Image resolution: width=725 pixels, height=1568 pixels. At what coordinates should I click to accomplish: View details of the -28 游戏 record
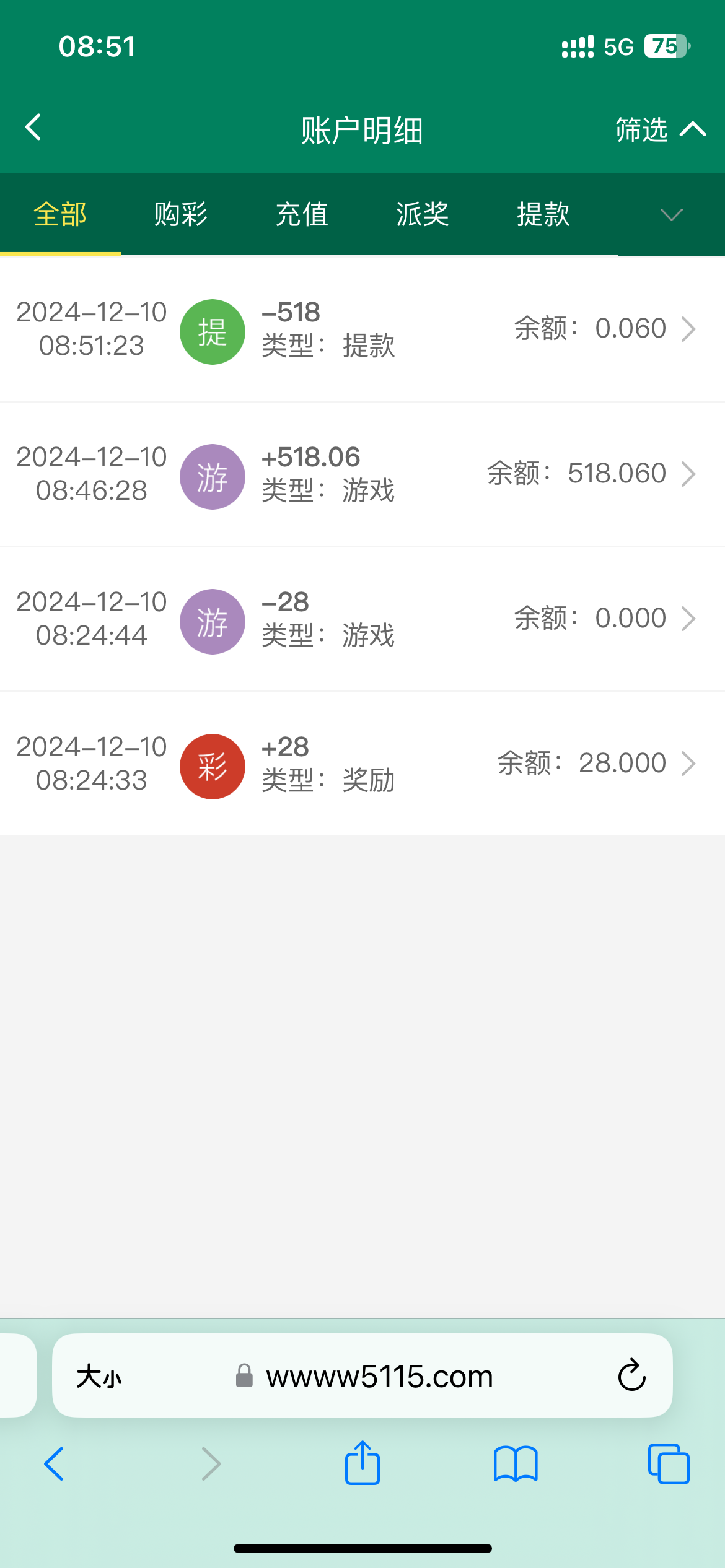click(362, 619)
